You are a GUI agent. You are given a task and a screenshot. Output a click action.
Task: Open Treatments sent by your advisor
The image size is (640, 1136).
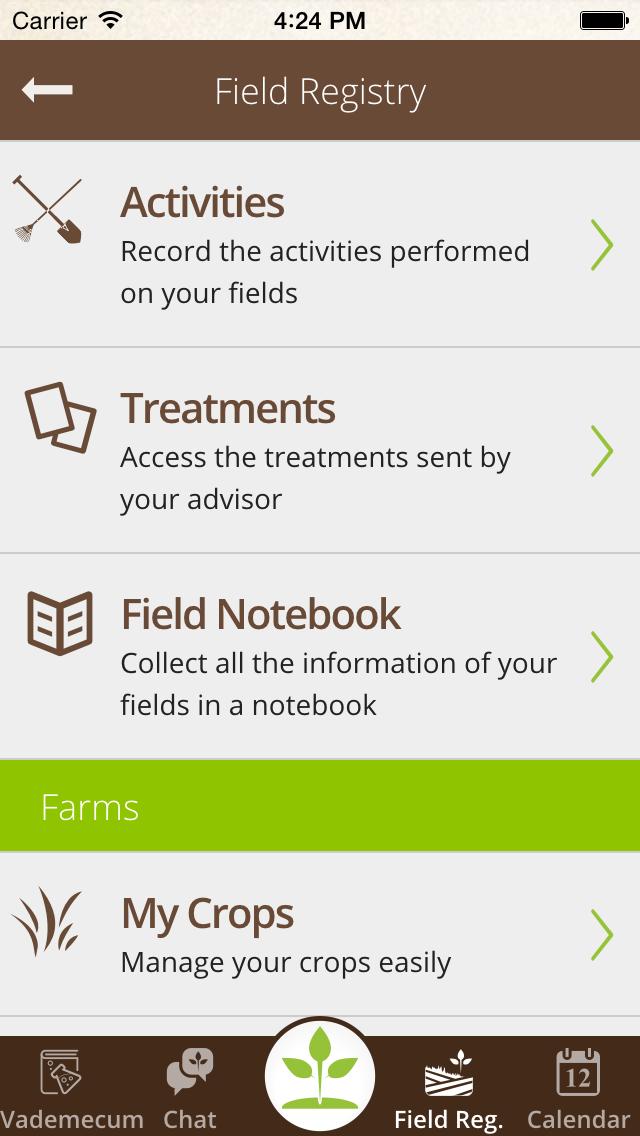tap(320, 451)
